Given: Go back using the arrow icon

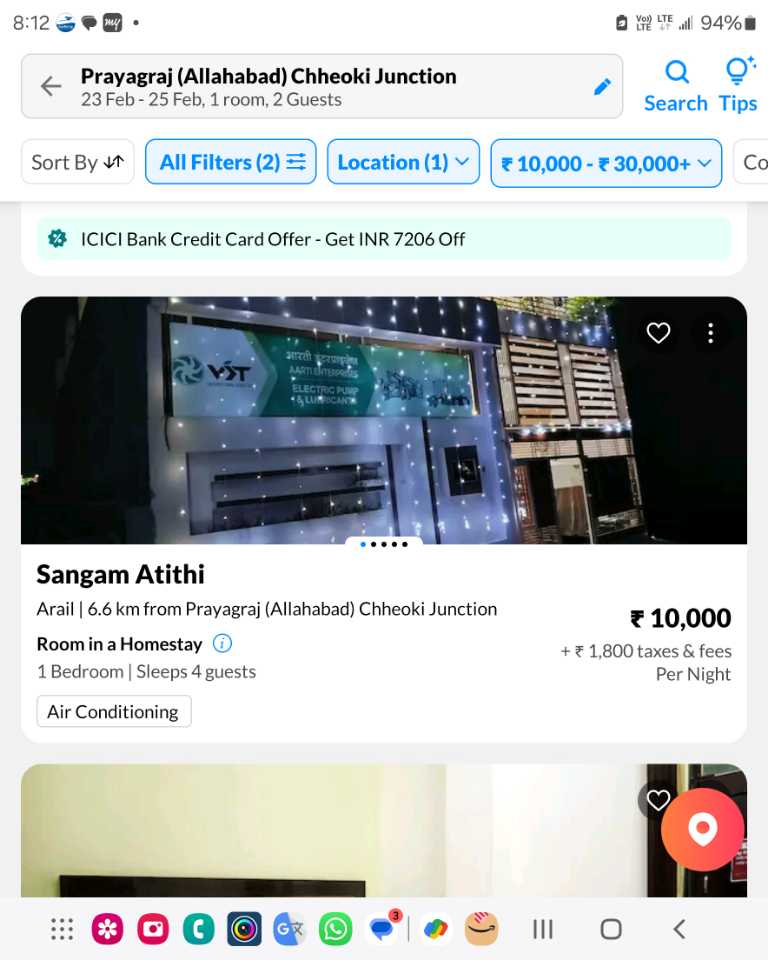Looking at the screenshot, I should 51,87.
